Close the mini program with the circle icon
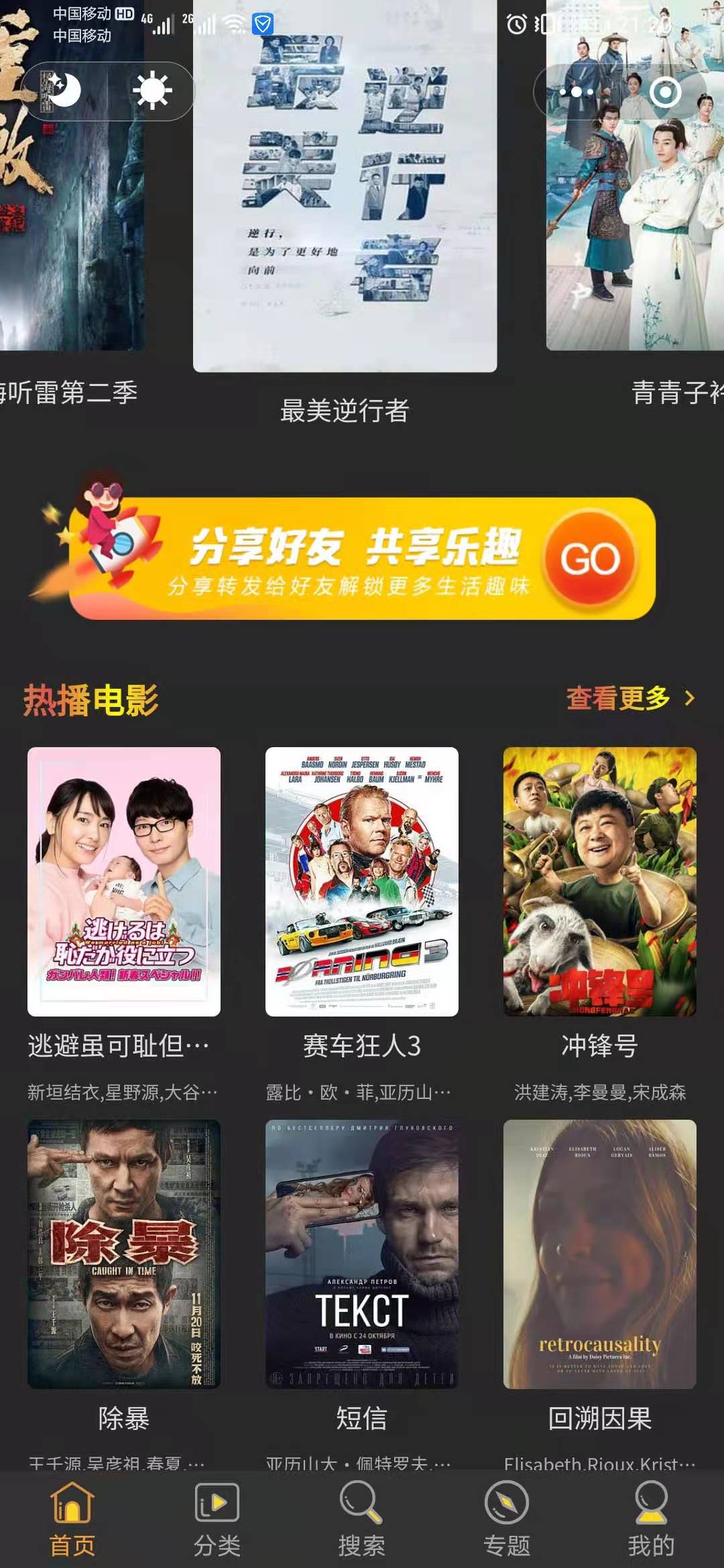 pos(665,92)
